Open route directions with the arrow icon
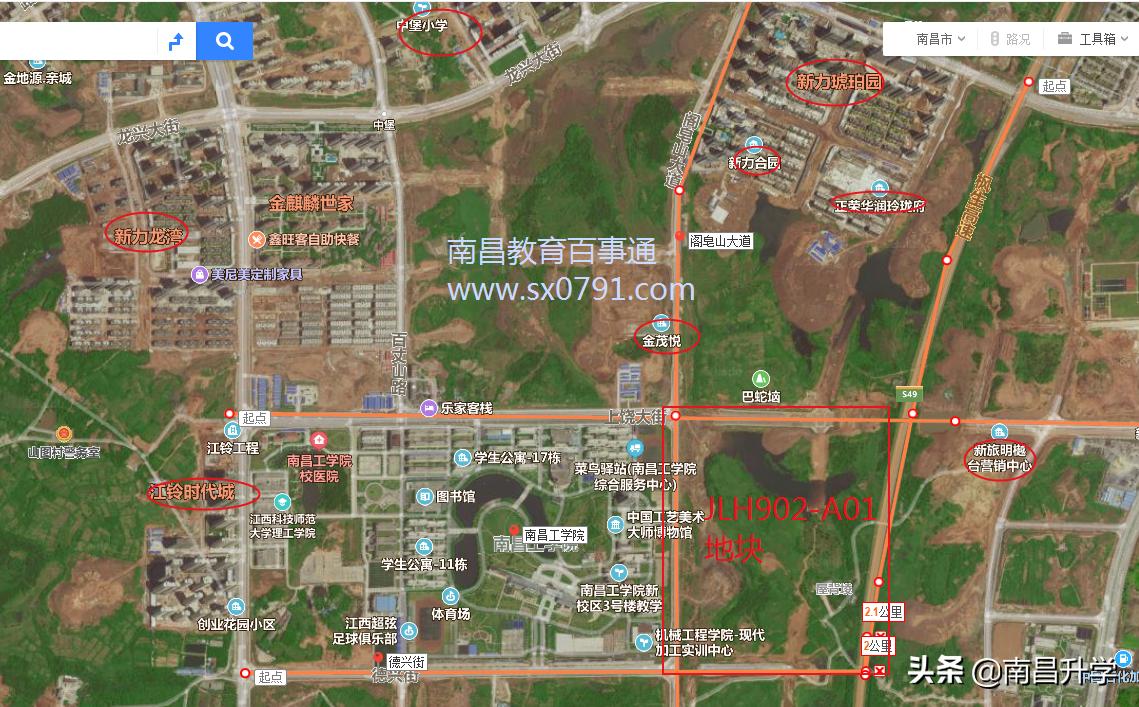This screenshot has height=707, width=1139. pyautogui.click(x=176, y=41)
